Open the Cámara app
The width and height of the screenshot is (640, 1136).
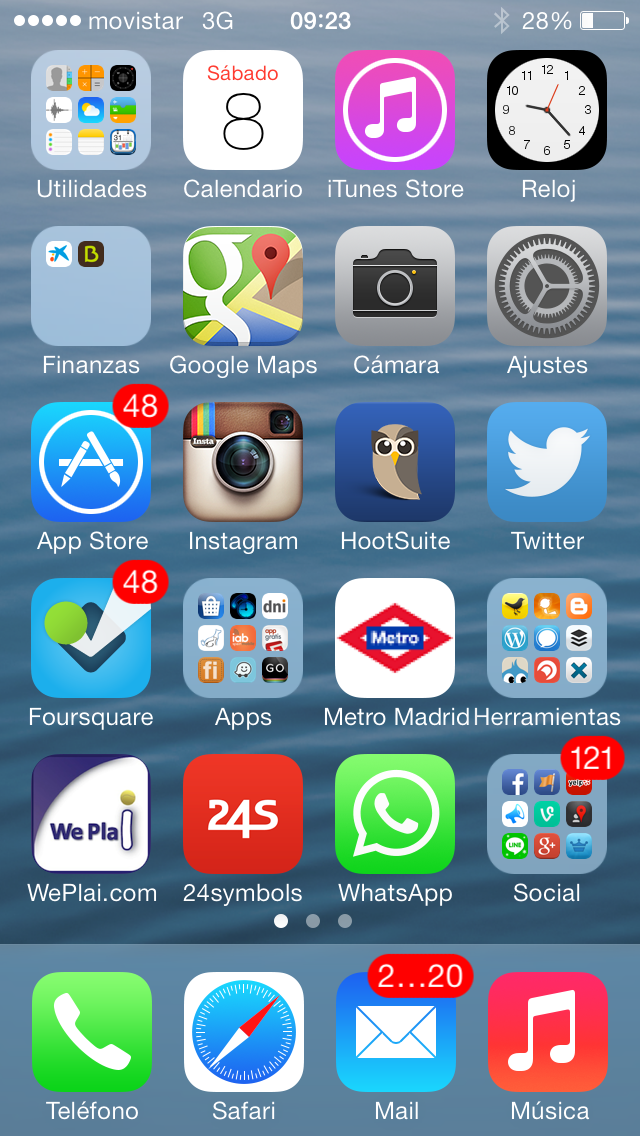coord(395,286)
